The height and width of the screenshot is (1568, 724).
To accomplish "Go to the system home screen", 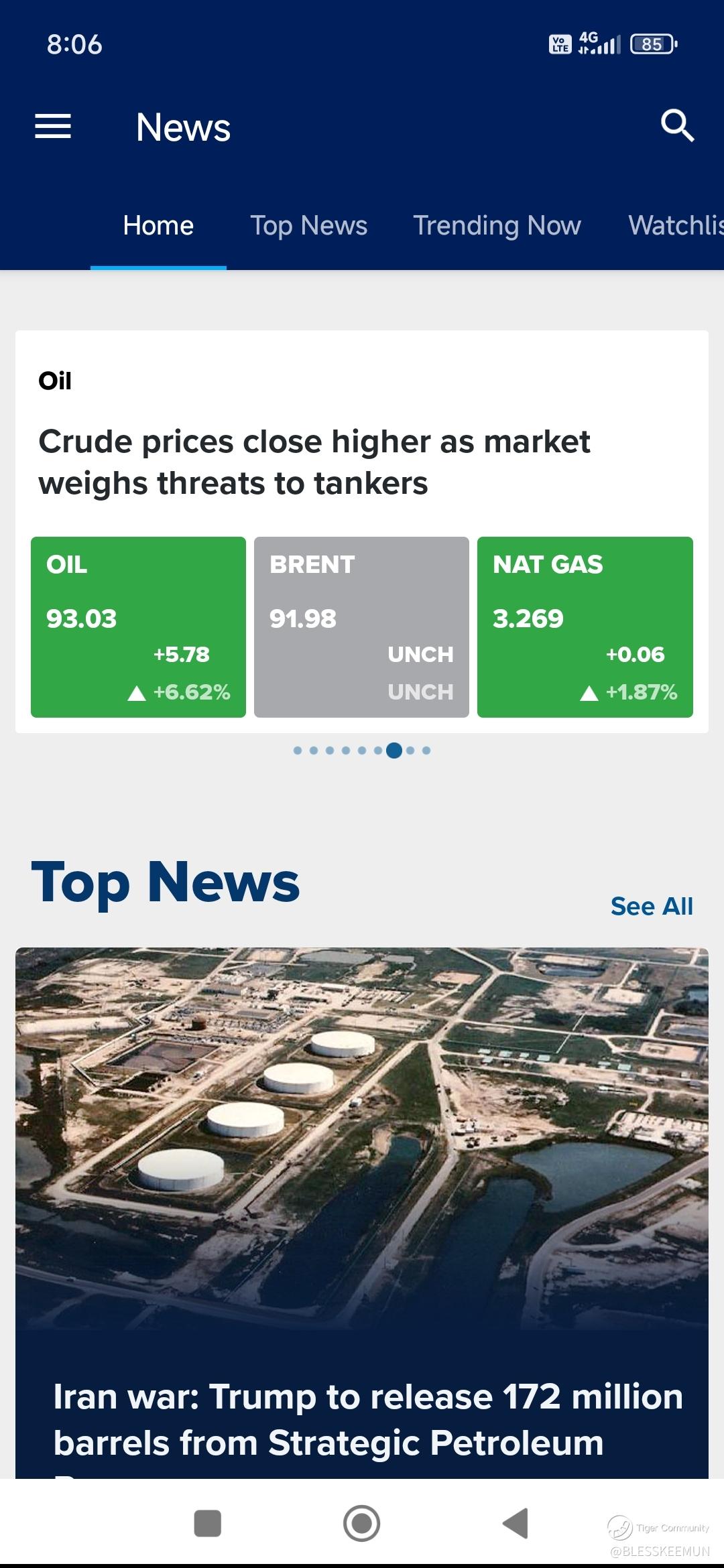I will point(361,1523).
